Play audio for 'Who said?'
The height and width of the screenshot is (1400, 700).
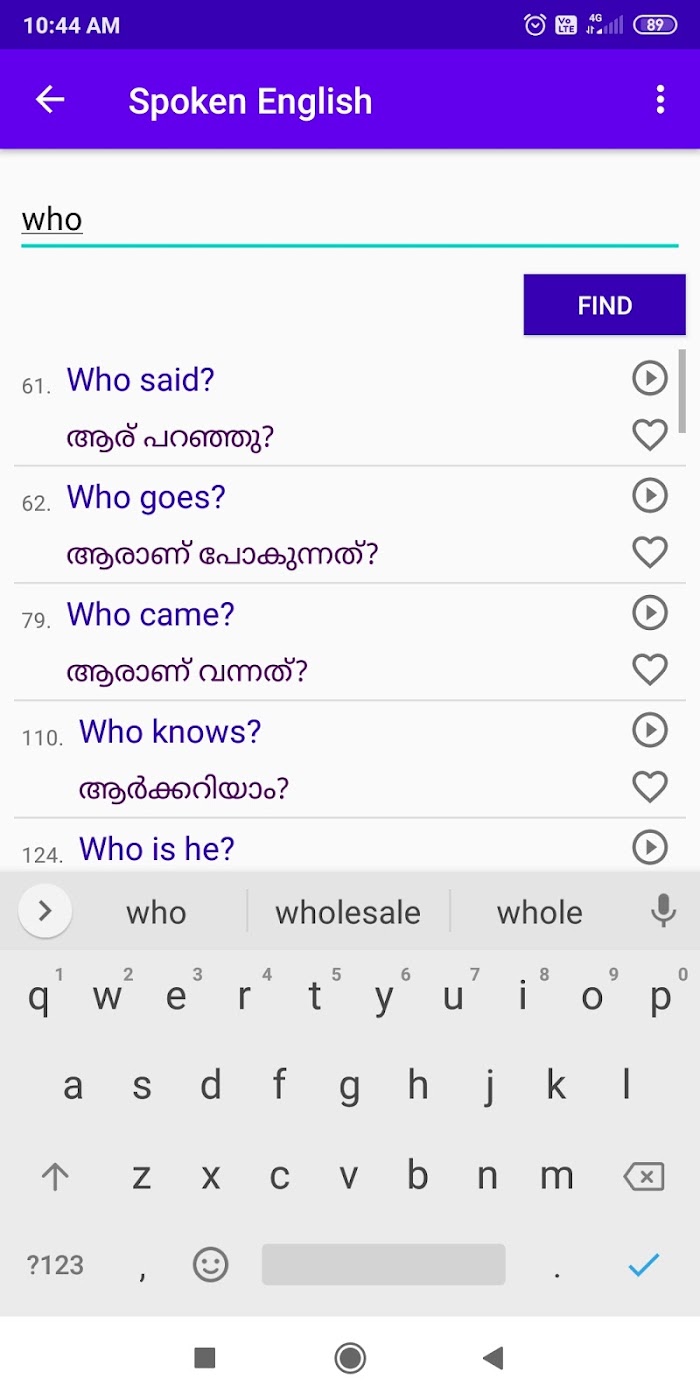[650, 378]
